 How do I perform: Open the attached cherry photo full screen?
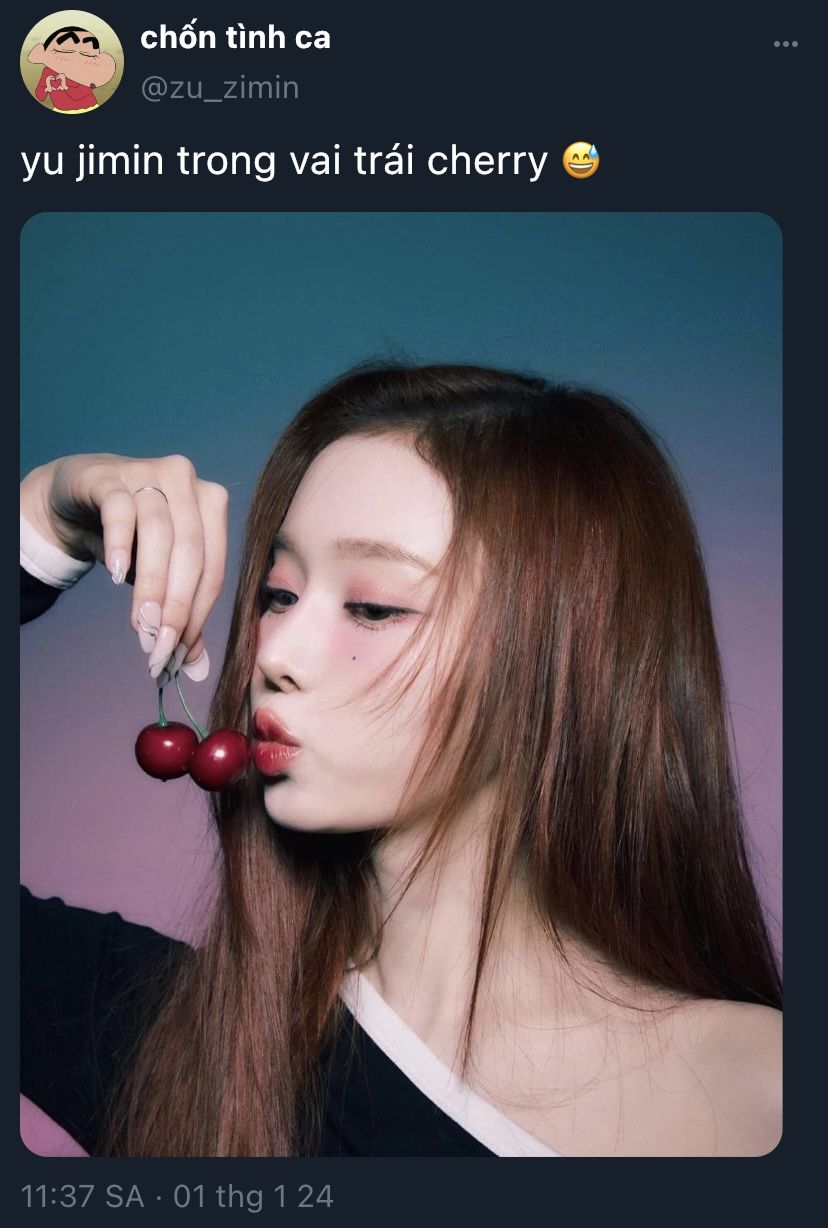401,684
